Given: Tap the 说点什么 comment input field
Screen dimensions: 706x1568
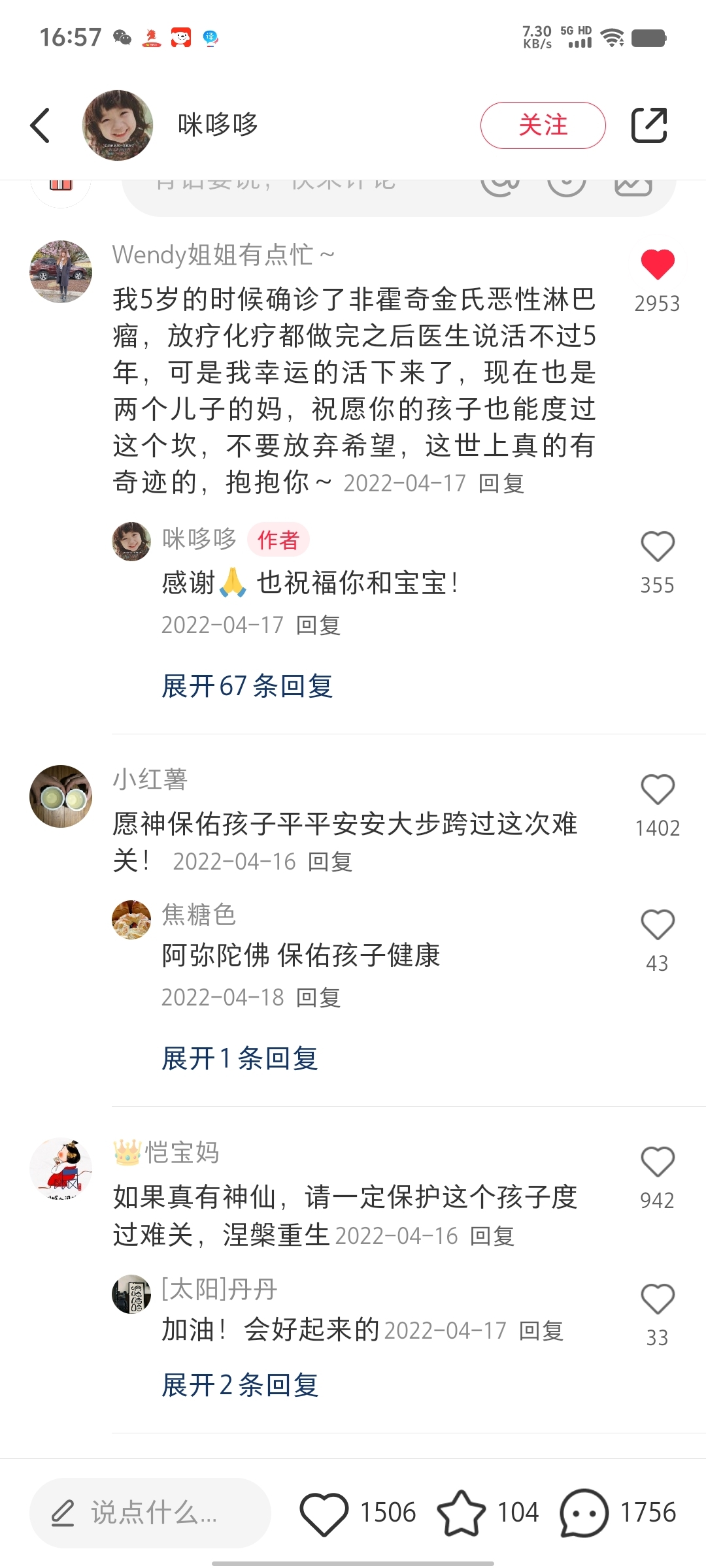Looking at the screenshot, I should 150,1512.
